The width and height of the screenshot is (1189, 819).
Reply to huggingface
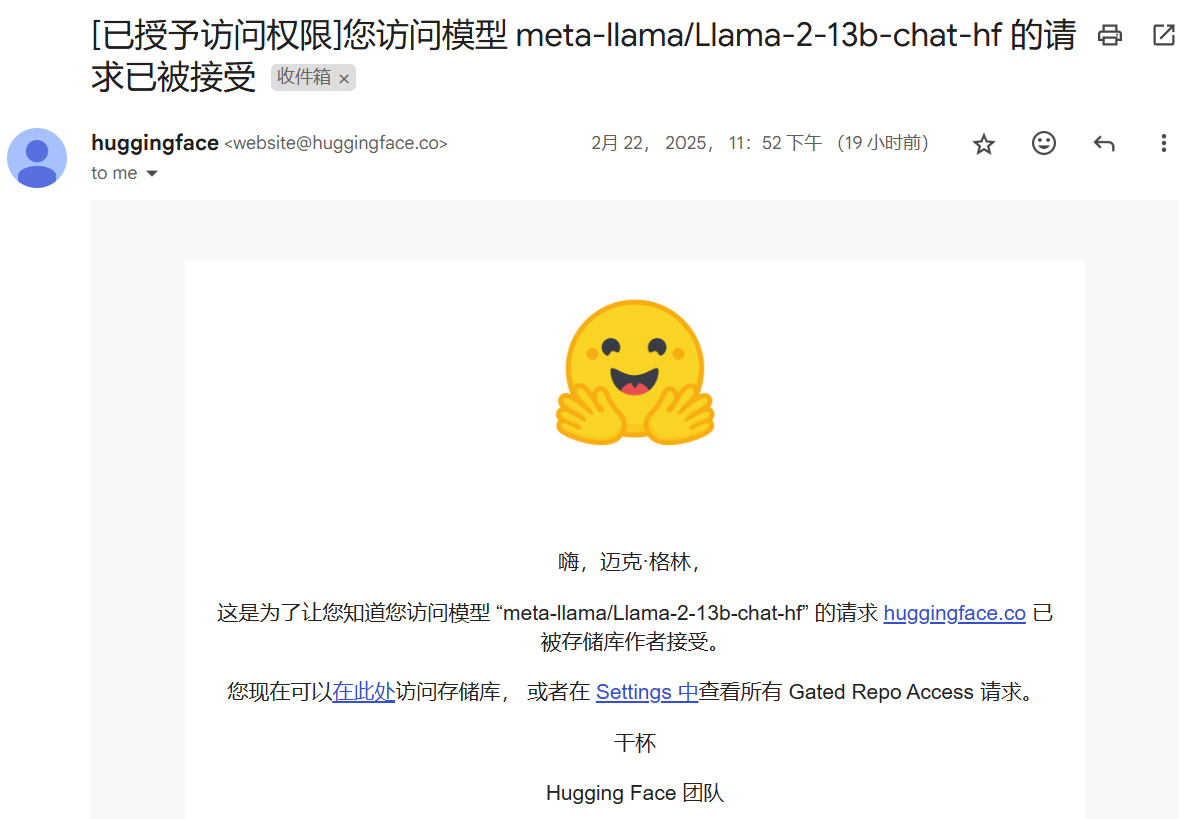pos(1104,144)
